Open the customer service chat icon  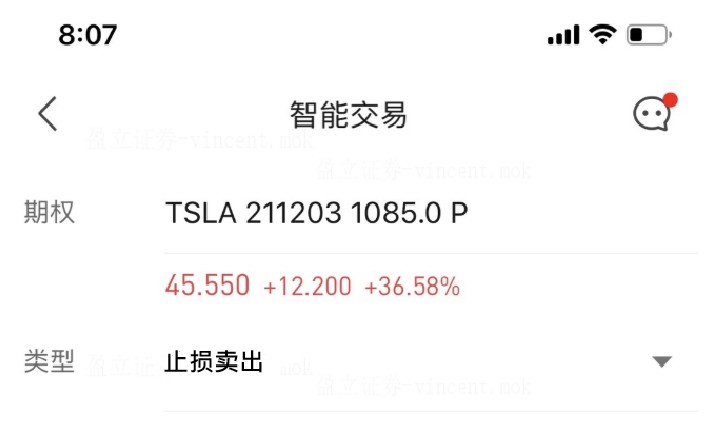point(653,114)
